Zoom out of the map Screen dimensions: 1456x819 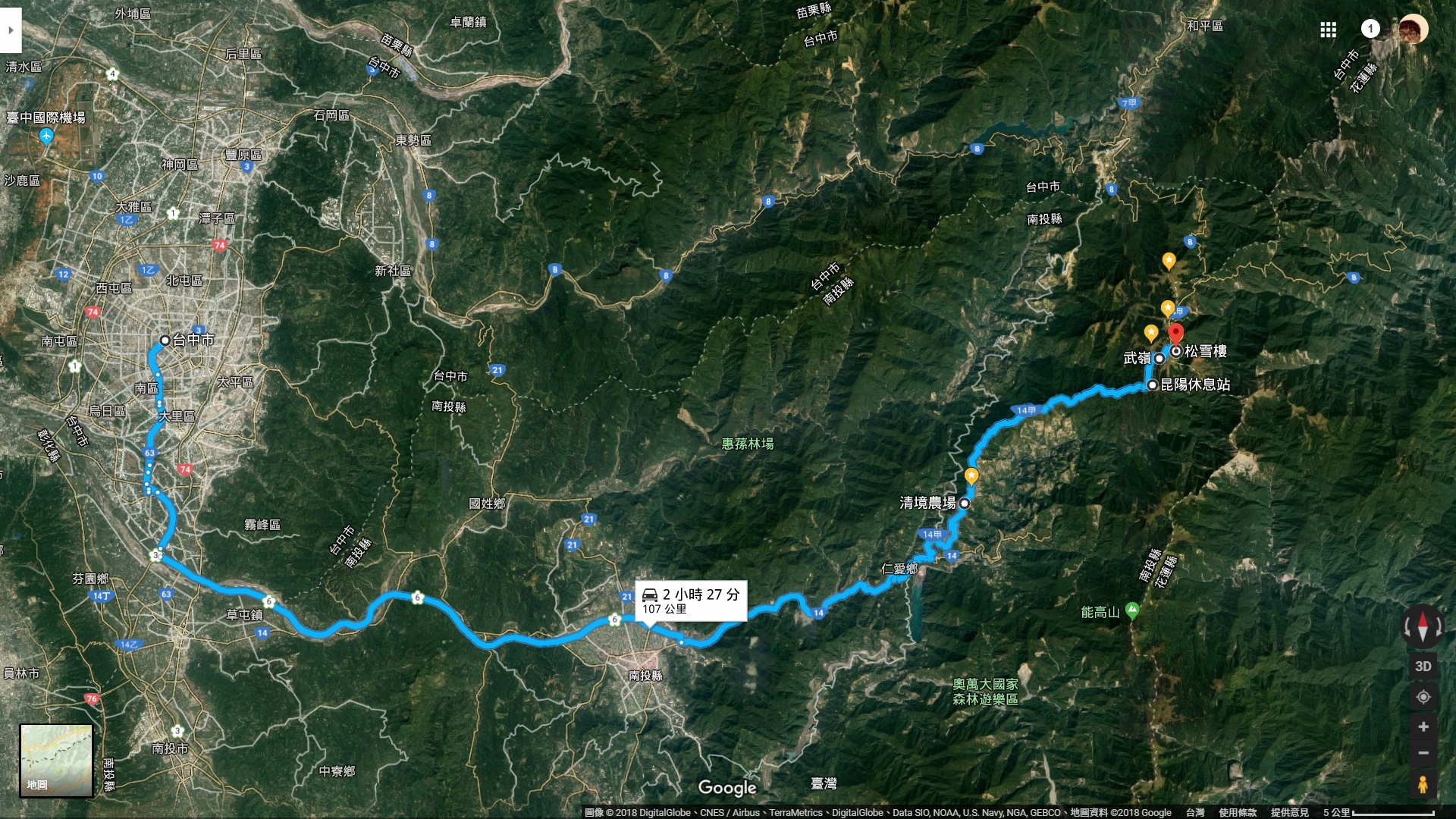point(1423,753)
